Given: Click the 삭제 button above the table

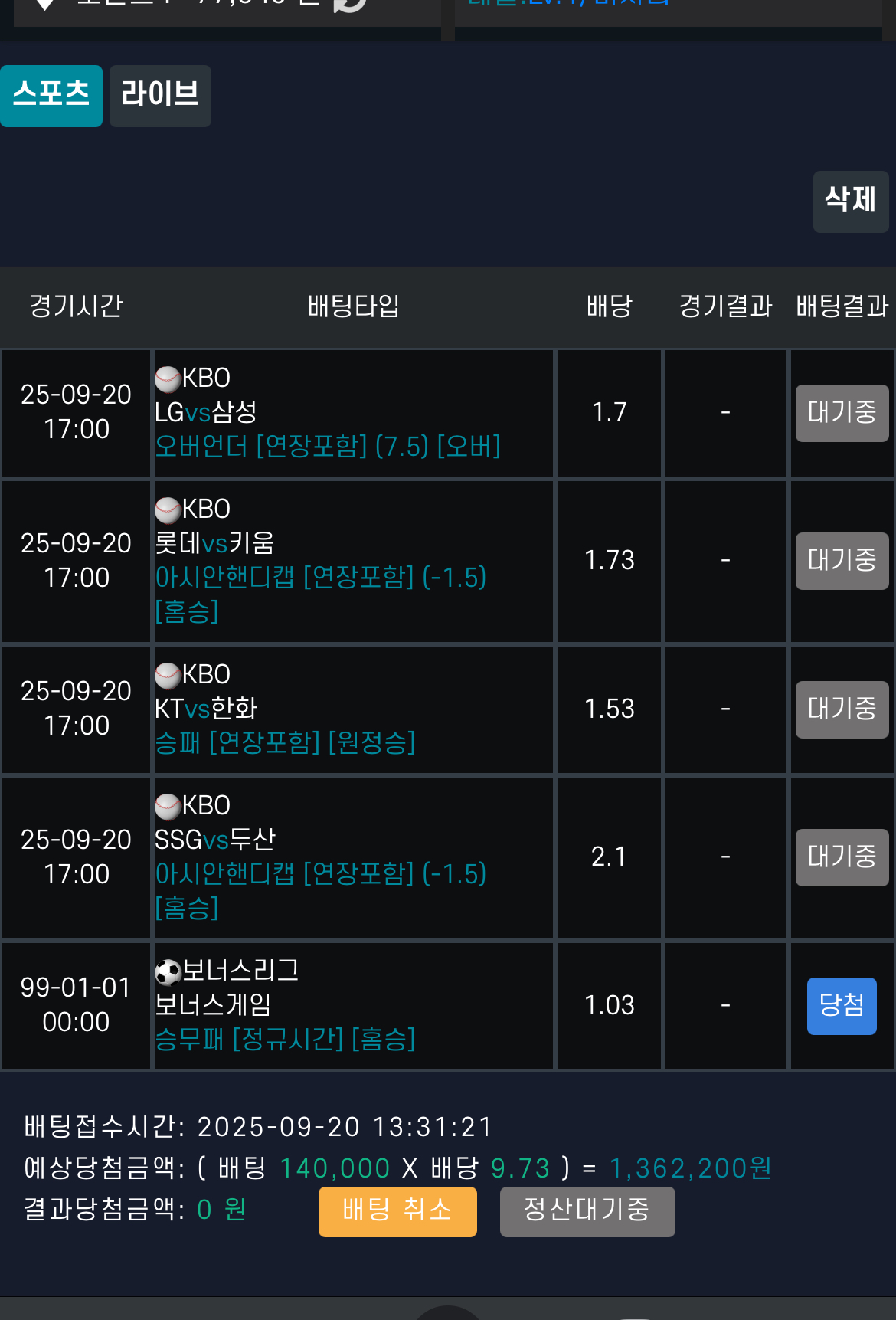Looking at the screenshot, I should click(x=850, y=201).
